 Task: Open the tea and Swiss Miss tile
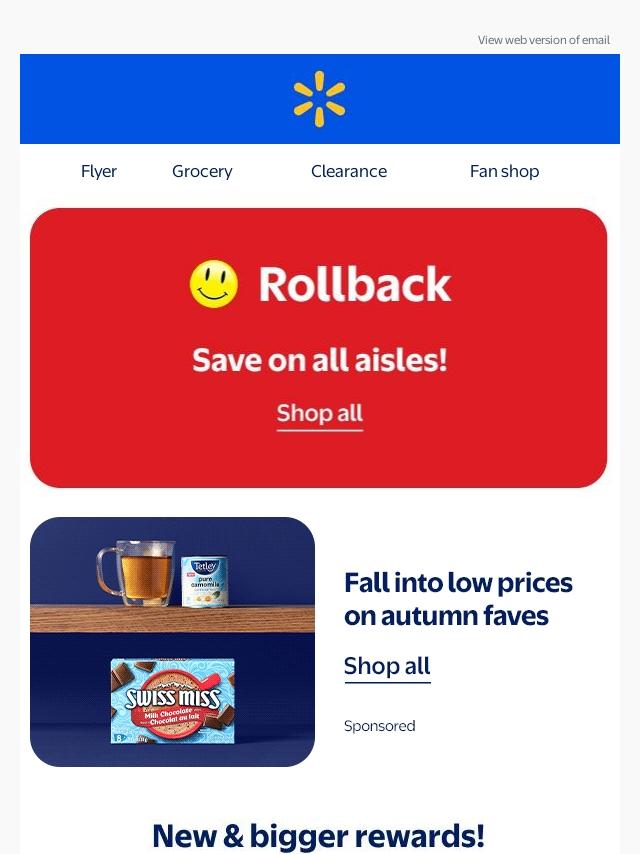pos(172,641)
